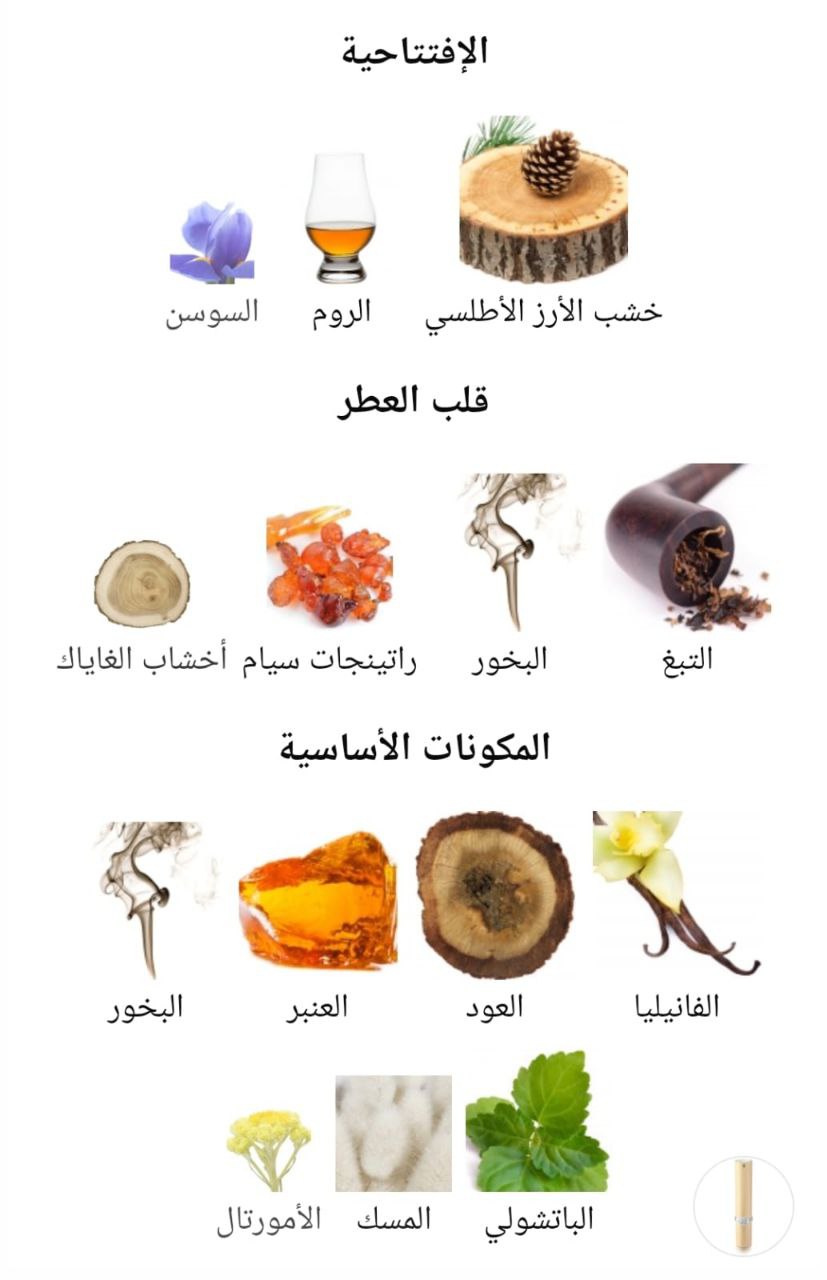Select the المسك note tile
Screen dimensions: 827x1280
click(393, 1134)
